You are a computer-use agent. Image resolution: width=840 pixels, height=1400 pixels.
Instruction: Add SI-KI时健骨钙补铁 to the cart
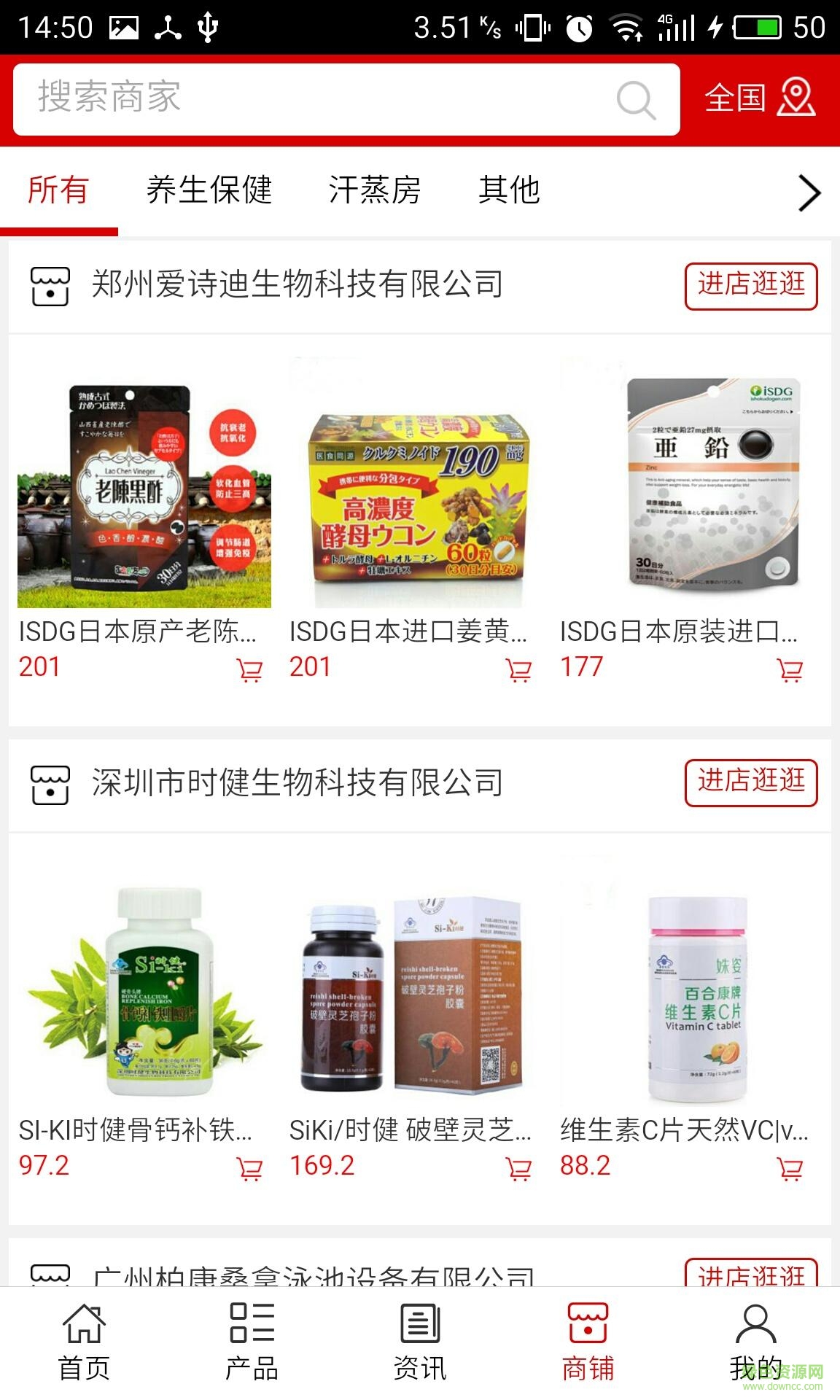[x=249, y=1168]
